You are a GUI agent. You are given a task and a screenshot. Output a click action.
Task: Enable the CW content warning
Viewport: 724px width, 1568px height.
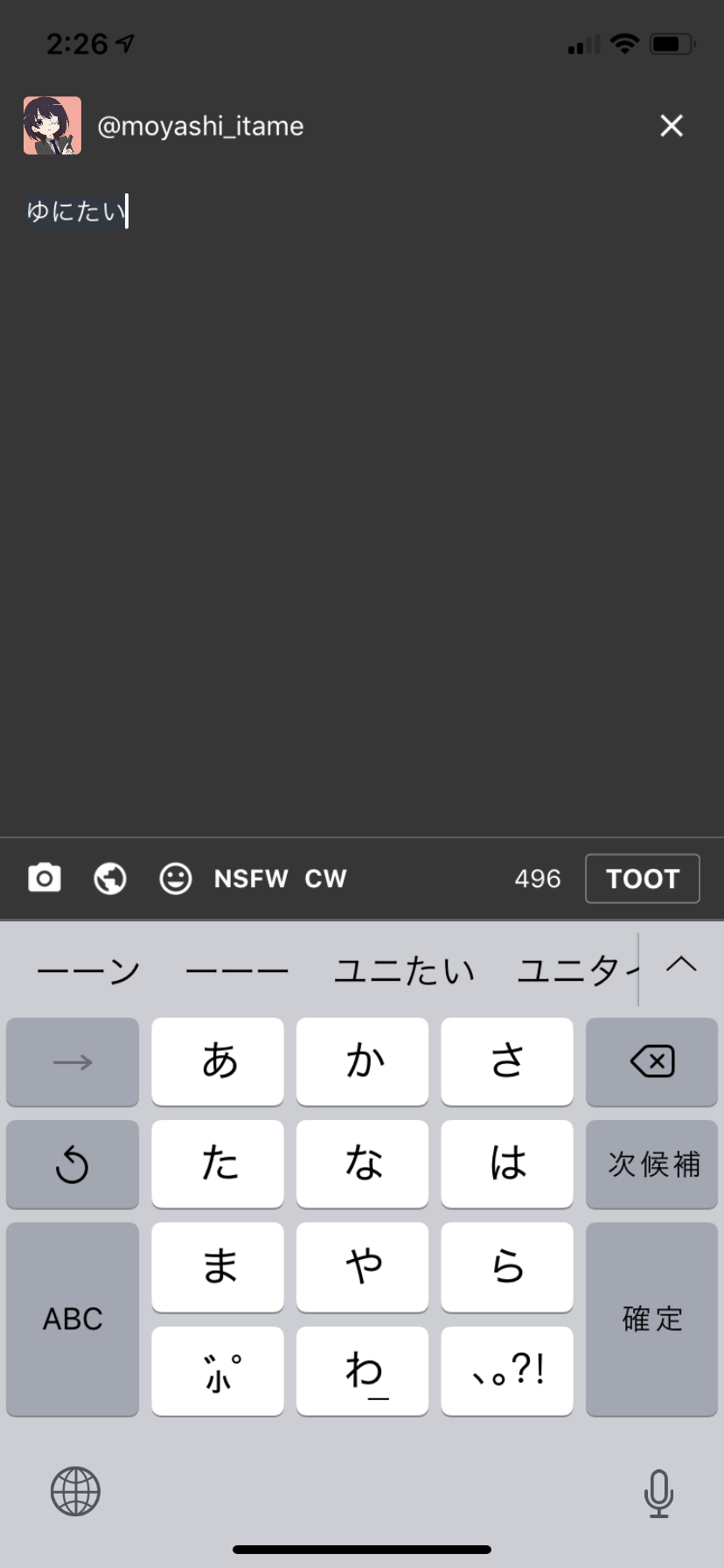pyautogui.click(x=325, y=878)
